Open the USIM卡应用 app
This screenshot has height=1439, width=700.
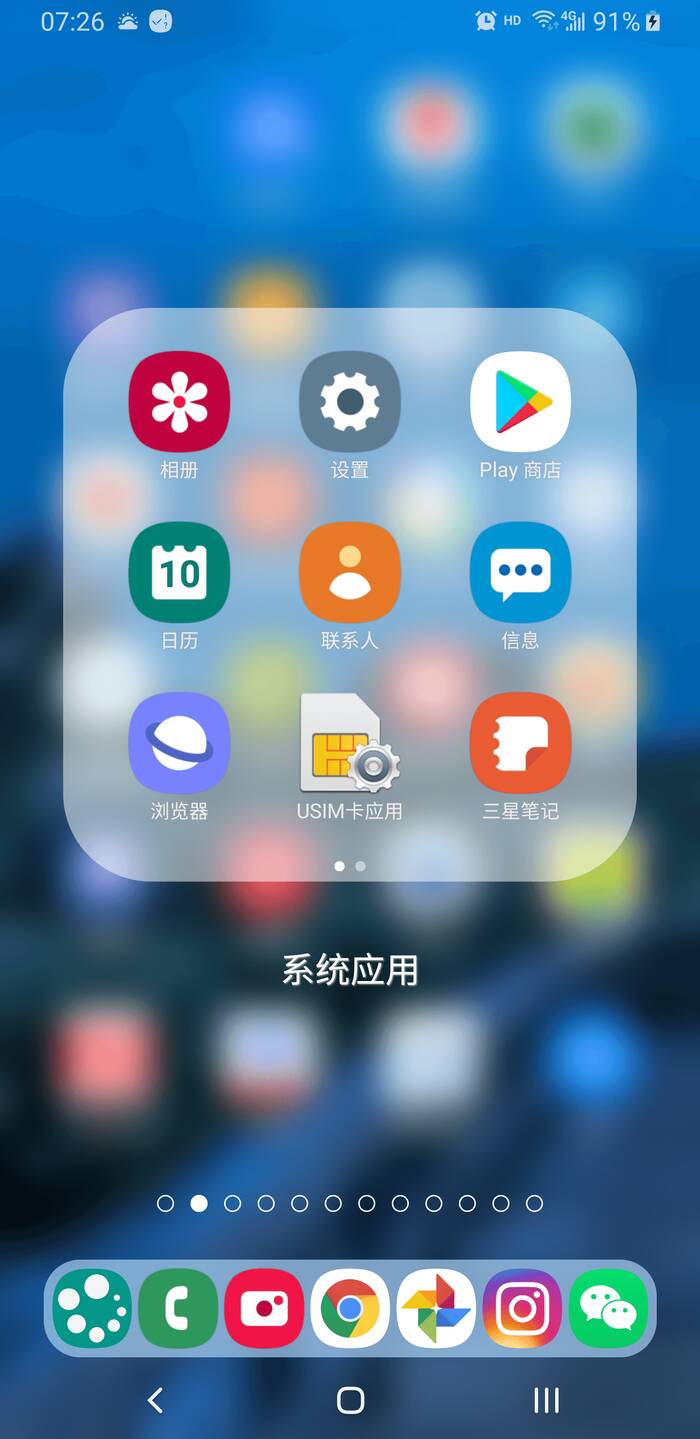point(350,743)
